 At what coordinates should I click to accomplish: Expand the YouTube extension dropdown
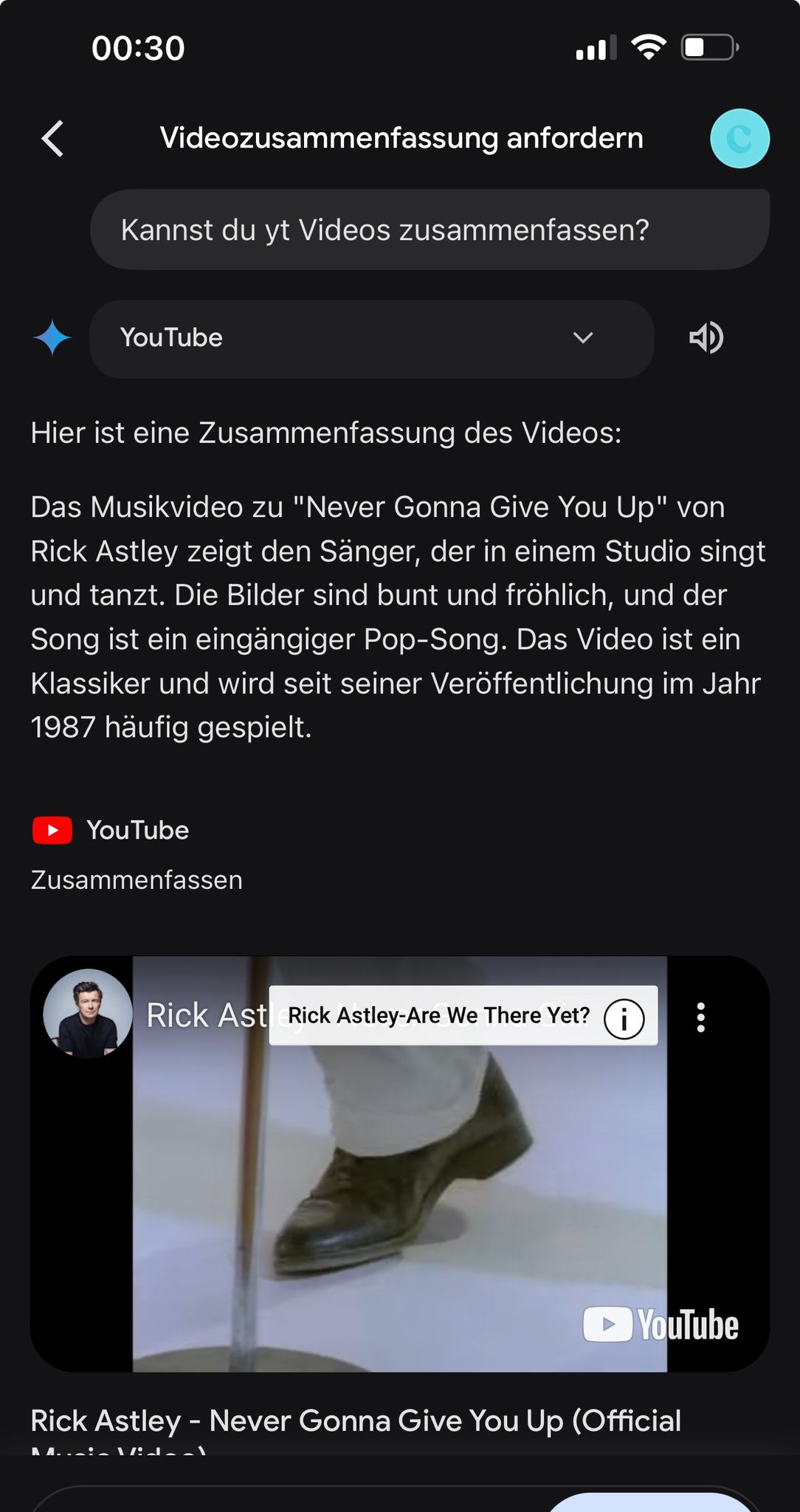583,338
